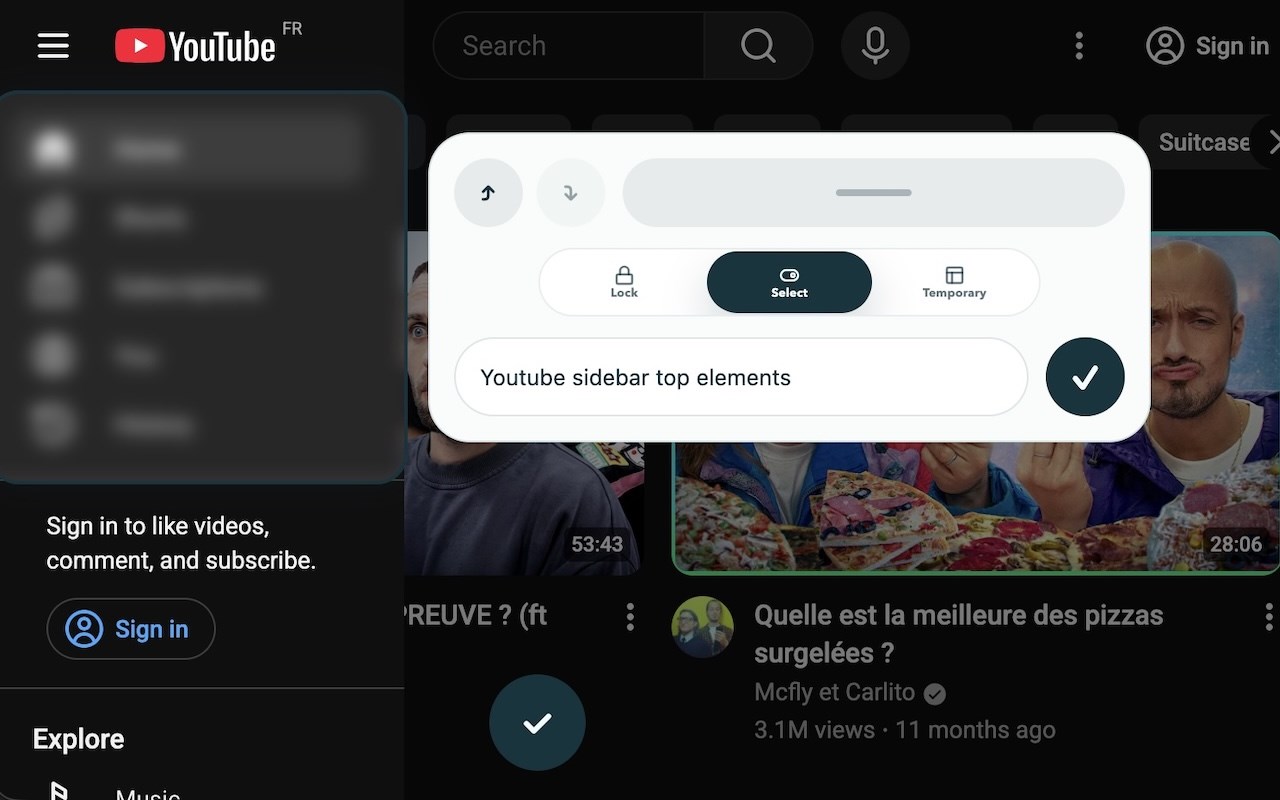Open the options menu for the 53:43 video
1280x800 pixels.
pyautogui.click(x=630, y=617)
